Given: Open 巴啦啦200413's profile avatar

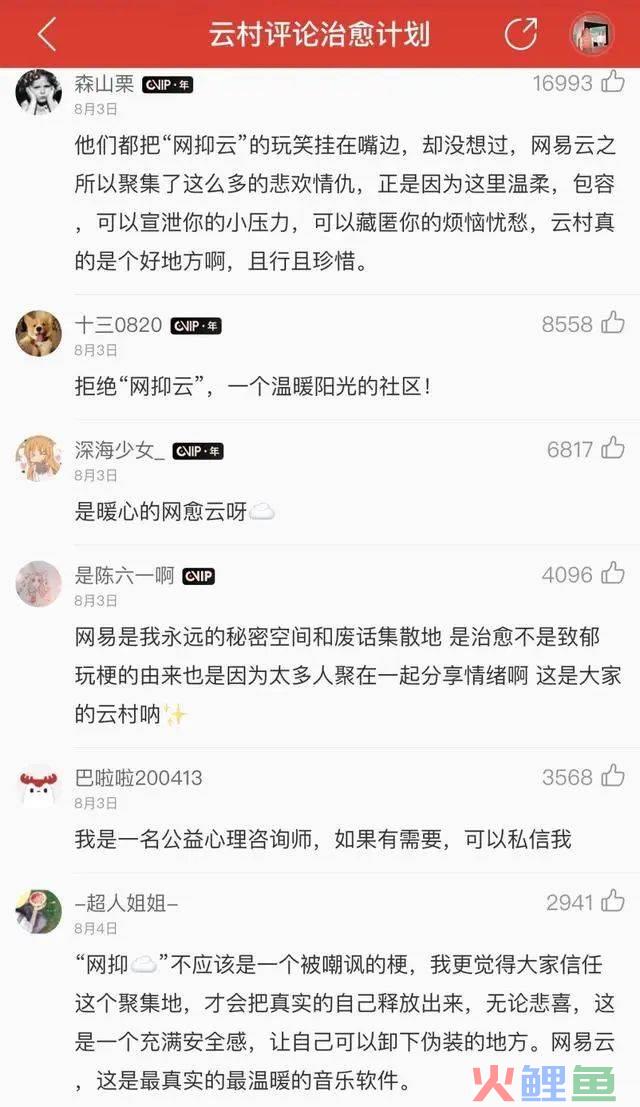Looking at the screenshot, I should coord(39,787).
